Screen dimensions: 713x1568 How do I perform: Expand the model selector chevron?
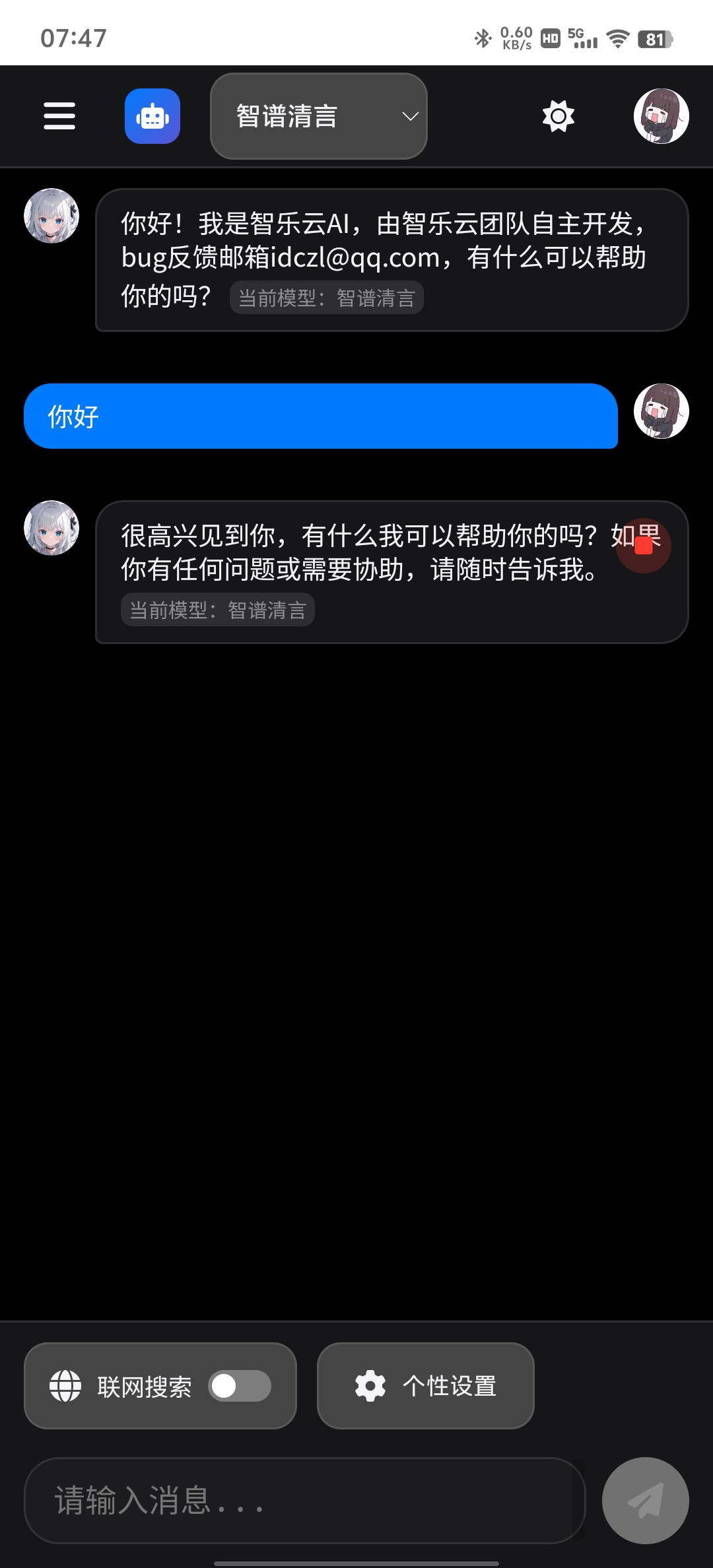pyautogui.click(x=409, y=115)
